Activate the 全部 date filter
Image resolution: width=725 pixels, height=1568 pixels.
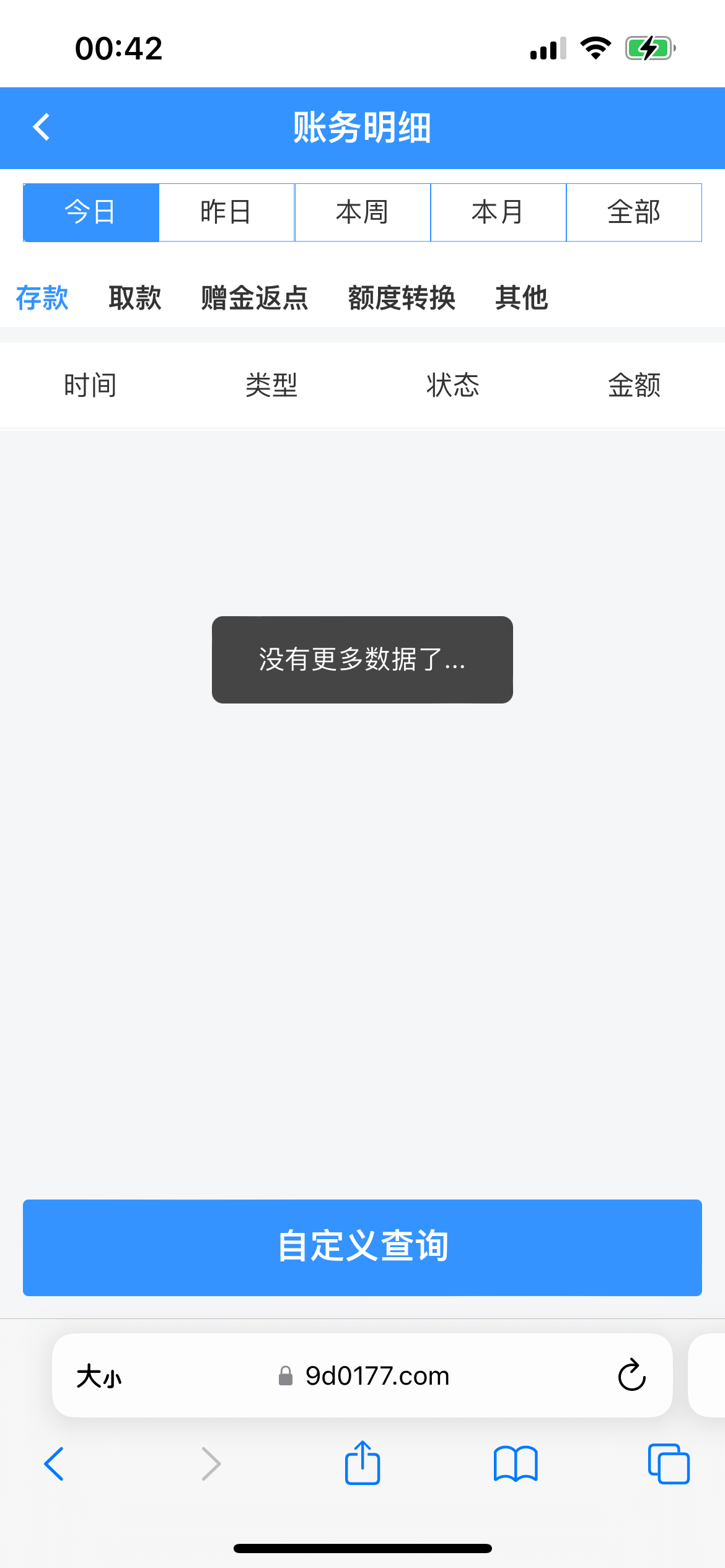[635, 212]
